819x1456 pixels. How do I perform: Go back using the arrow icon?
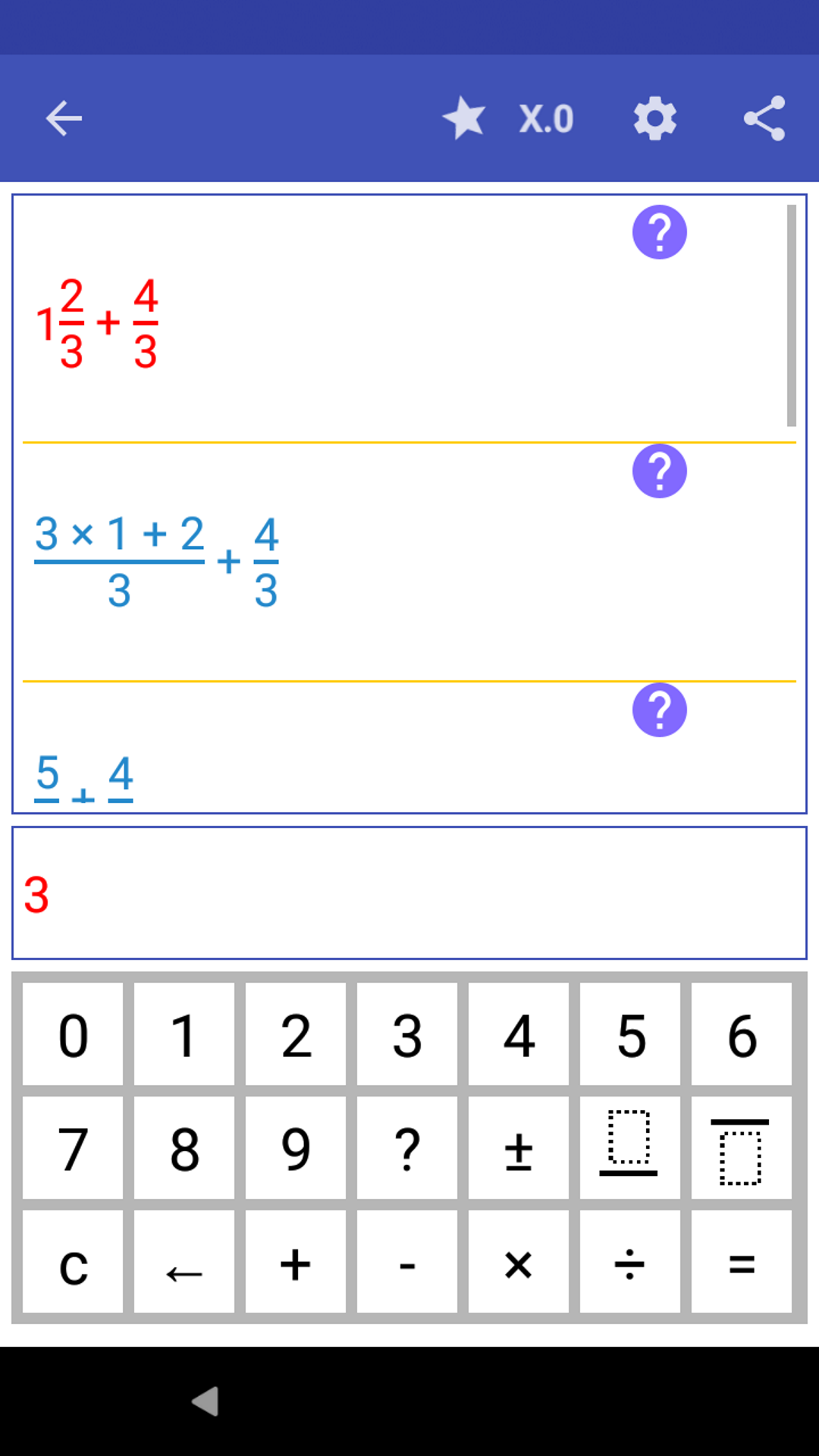click(x=64, y=118)
